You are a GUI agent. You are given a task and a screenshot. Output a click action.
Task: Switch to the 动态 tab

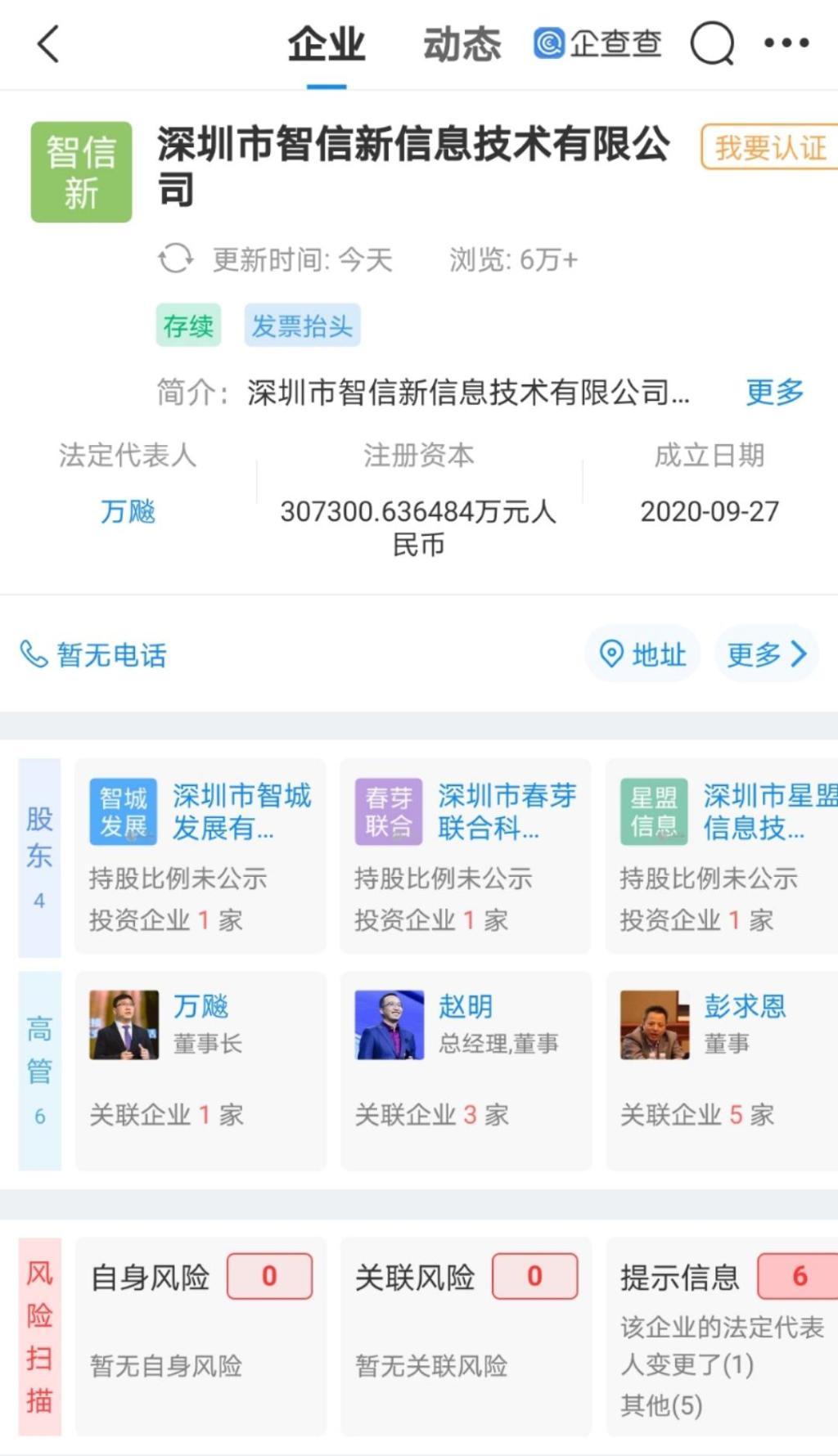462,44
